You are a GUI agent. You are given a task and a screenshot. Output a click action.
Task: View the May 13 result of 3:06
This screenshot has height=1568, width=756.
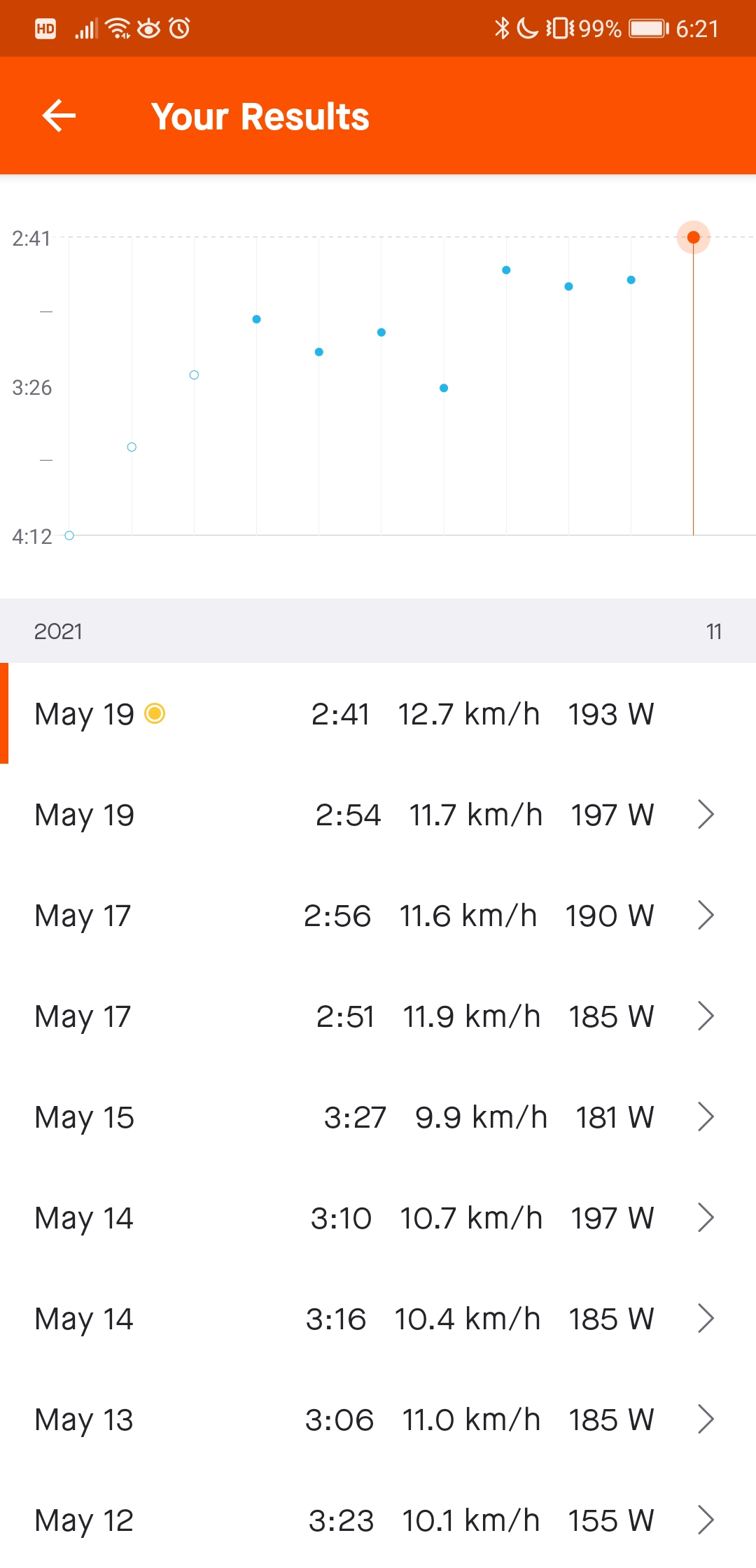pos(378,1420)
